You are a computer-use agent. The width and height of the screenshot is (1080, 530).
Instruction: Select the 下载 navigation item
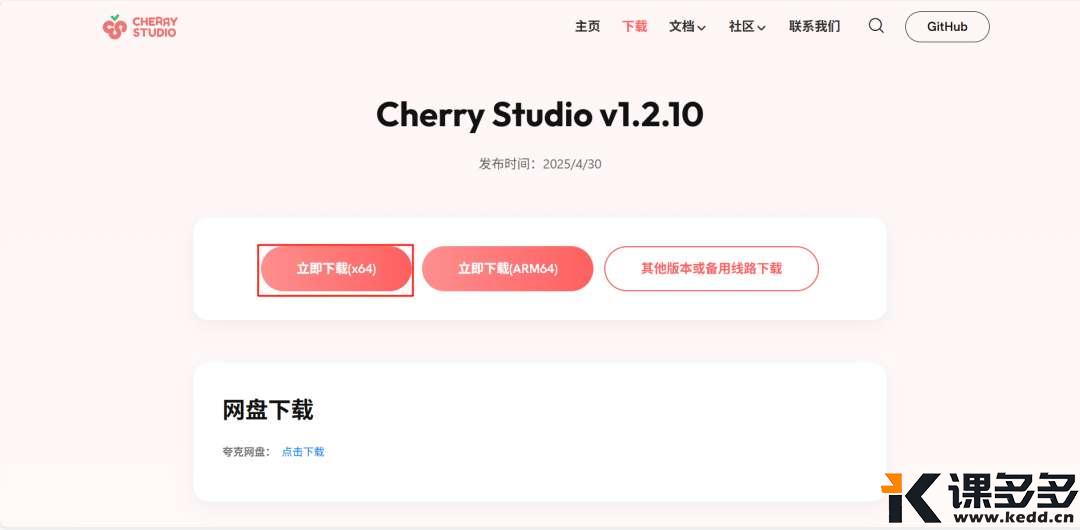(x=634, y=27)
